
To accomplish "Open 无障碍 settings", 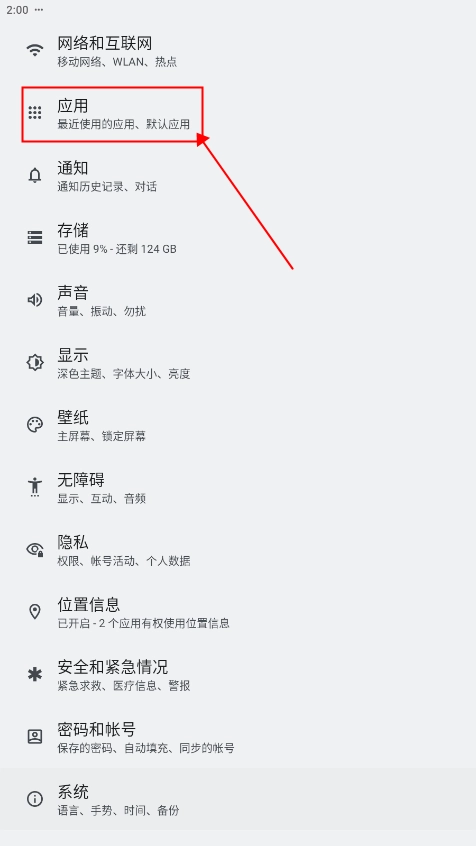I will pyautogui.click(x=238, y=488).
